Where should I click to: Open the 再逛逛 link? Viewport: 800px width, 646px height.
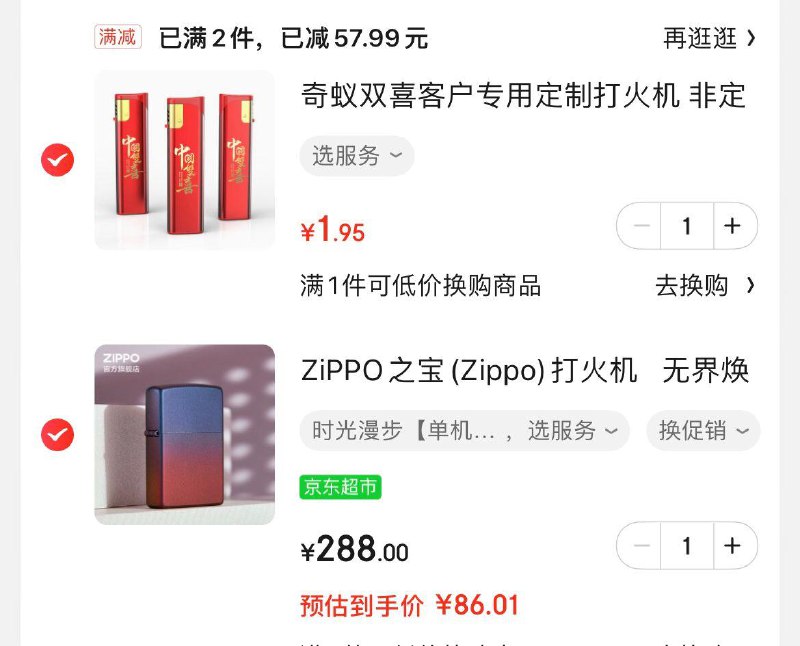pos(708,39)
